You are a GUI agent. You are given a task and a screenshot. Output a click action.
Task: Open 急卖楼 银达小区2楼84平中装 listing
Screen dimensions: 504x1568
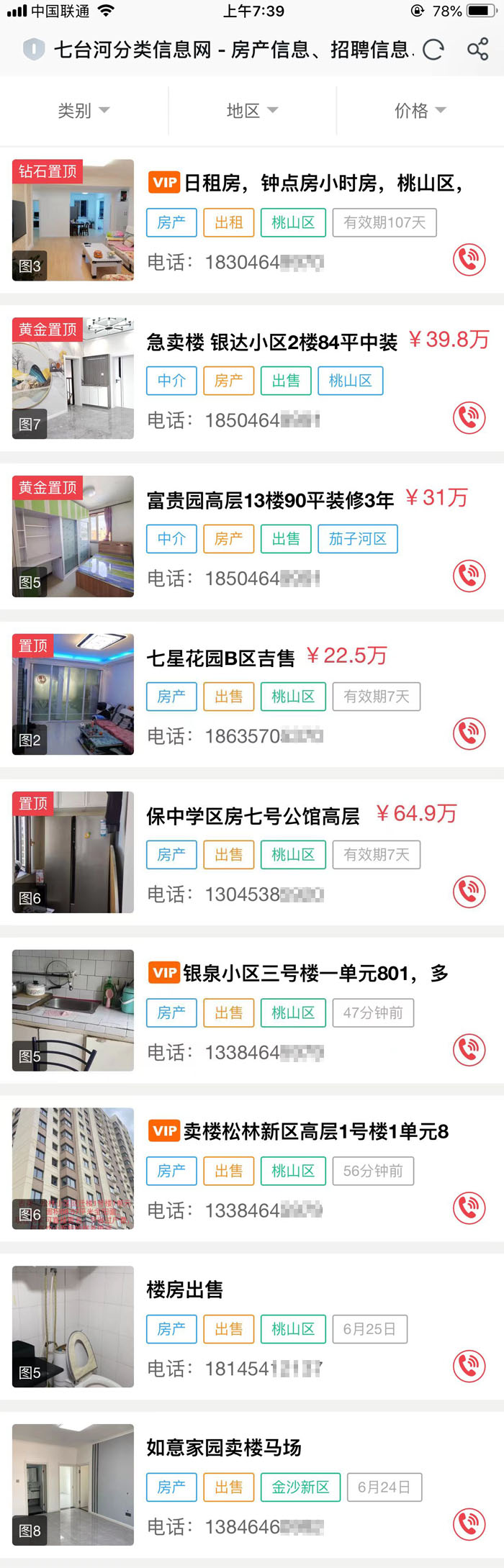point(272,342)
